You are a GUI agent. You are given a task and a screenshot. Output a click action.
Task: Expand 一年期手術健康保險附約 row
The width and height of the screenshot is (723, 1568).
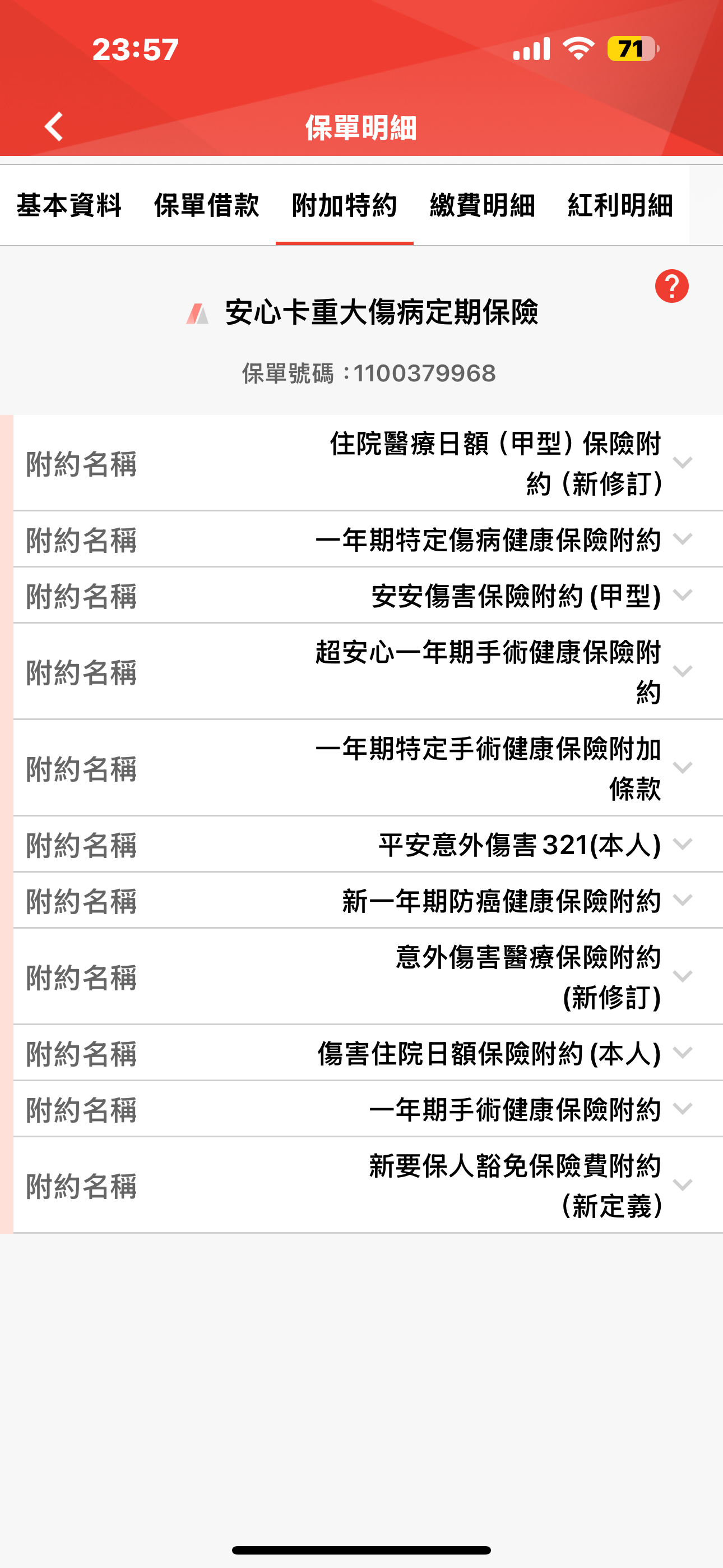click(x=368, y=1110)
